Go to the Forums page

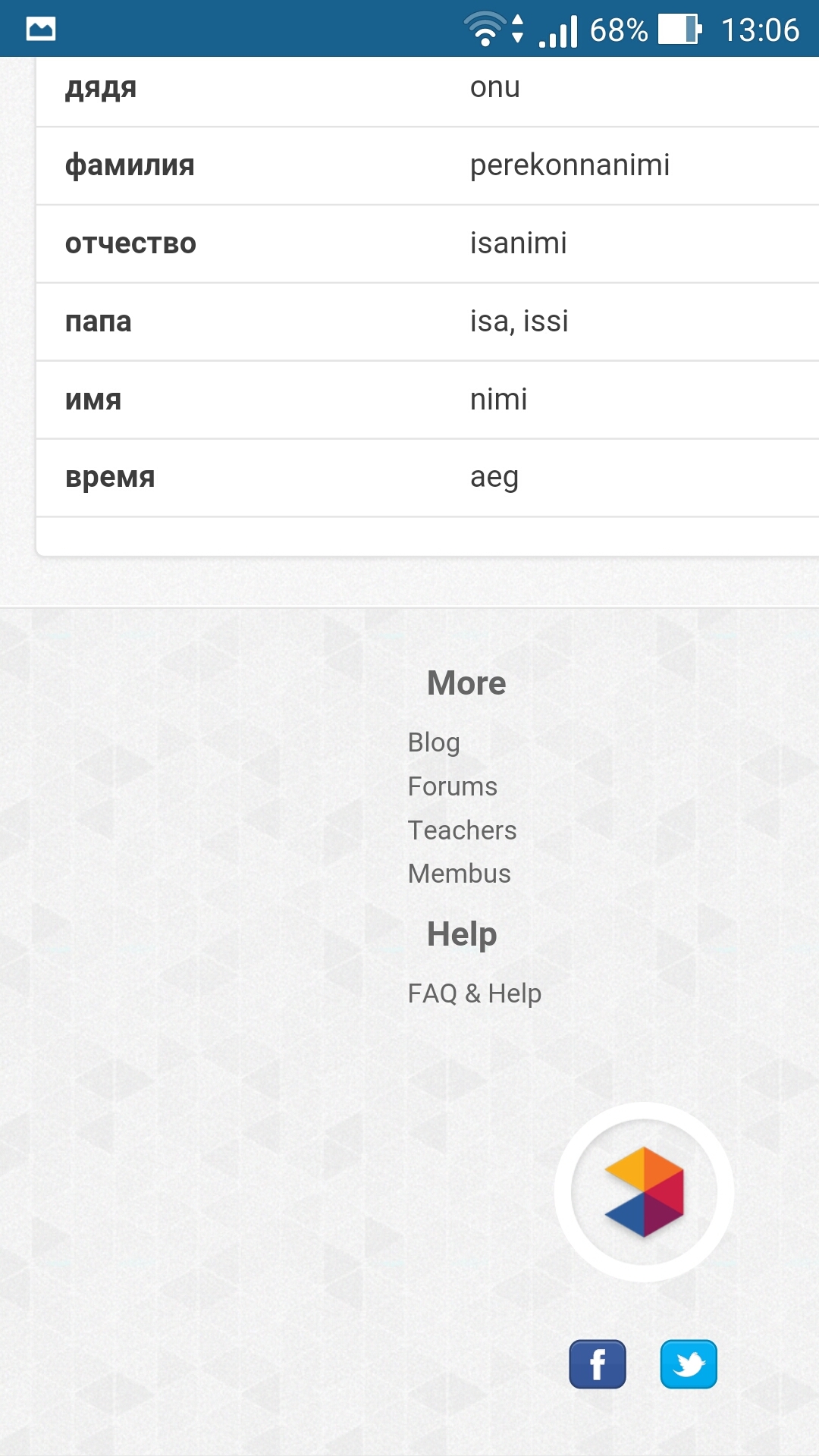tap(453, 786)
